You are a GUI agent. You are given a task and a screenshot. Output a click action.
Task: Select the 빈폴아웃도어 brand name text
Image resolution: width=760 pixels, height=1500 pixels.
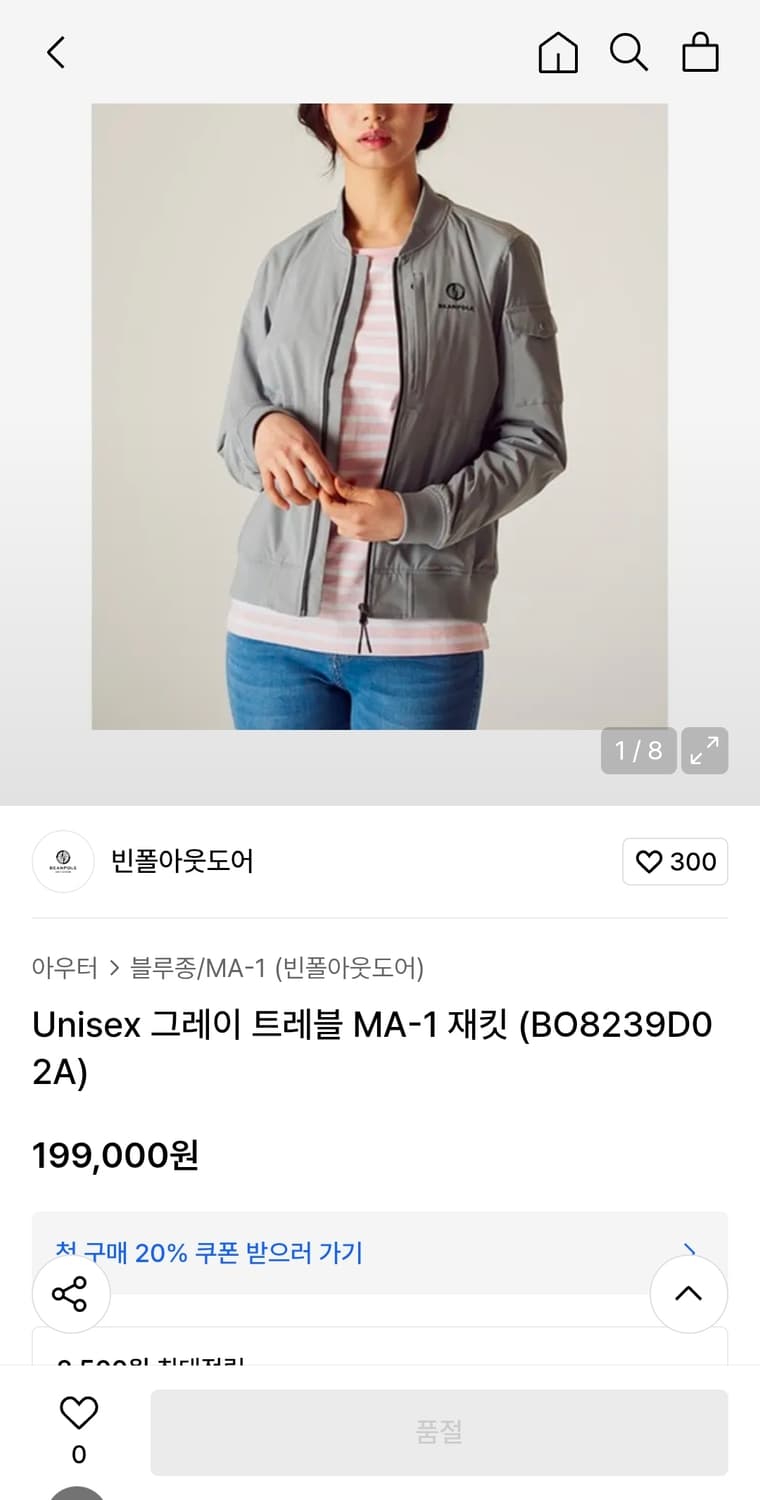pos(178,861)
